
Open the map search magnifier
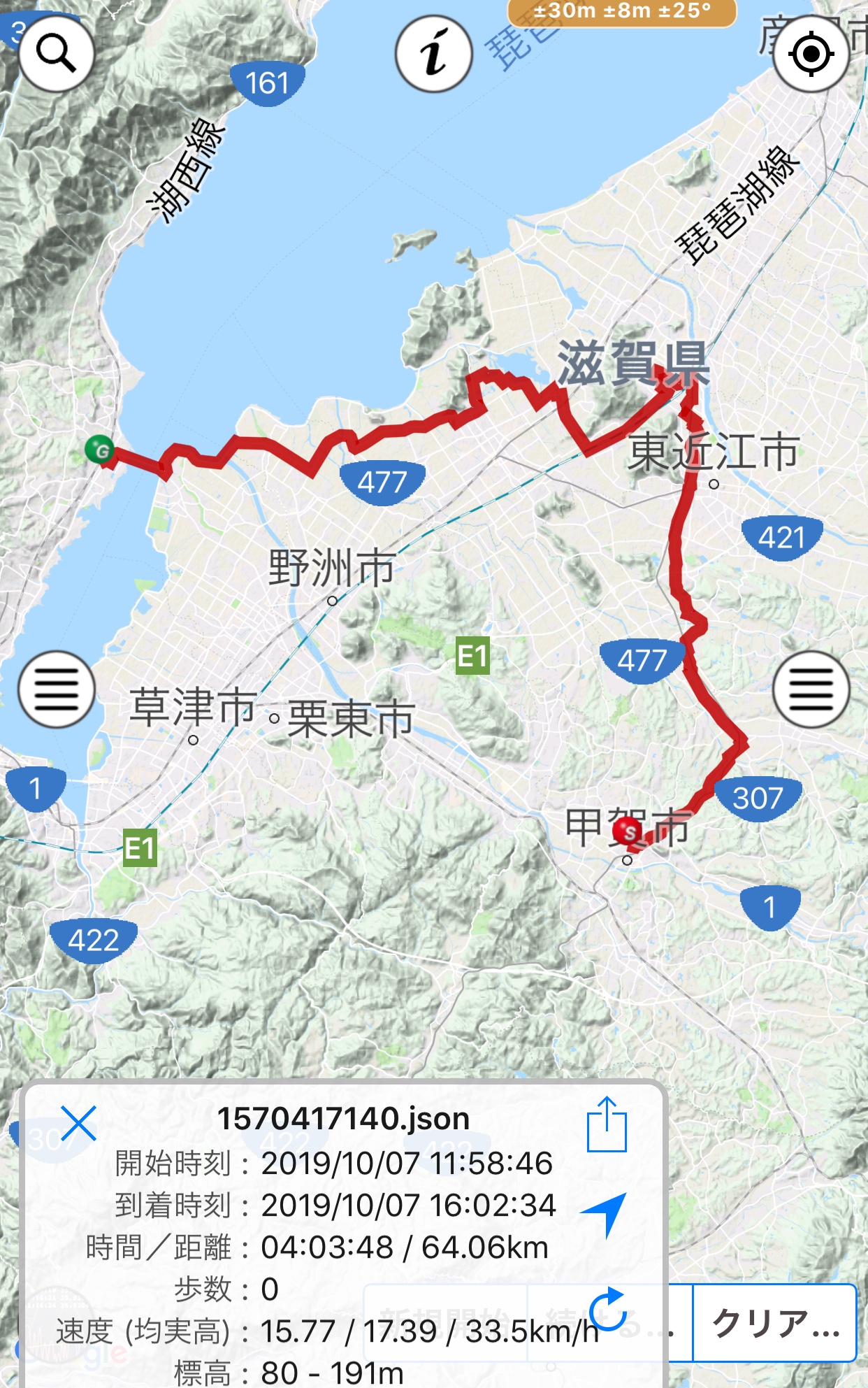[x=56, y=54]
